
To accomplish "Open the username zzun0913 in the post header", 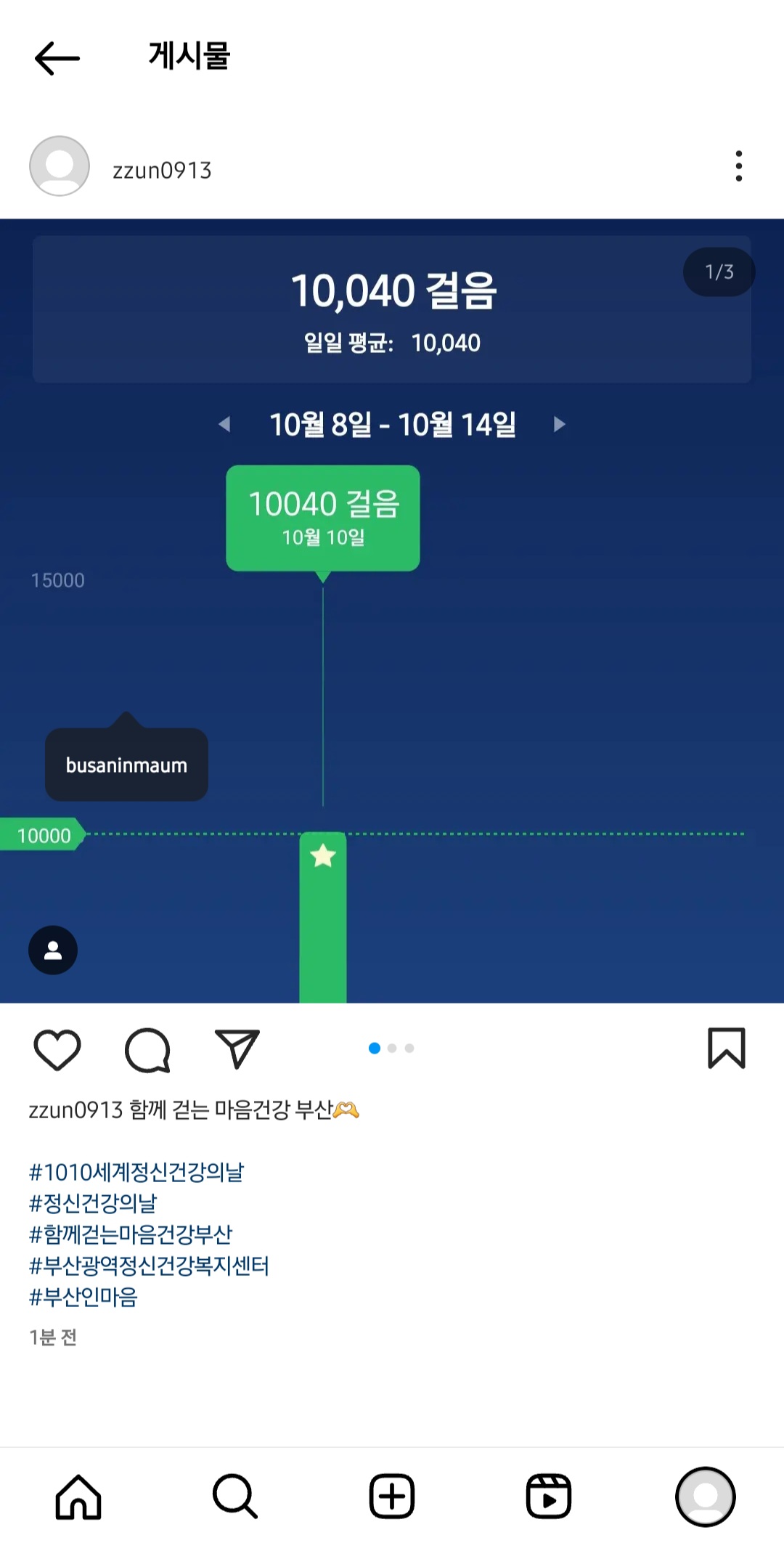I will [x=162, y=171].
